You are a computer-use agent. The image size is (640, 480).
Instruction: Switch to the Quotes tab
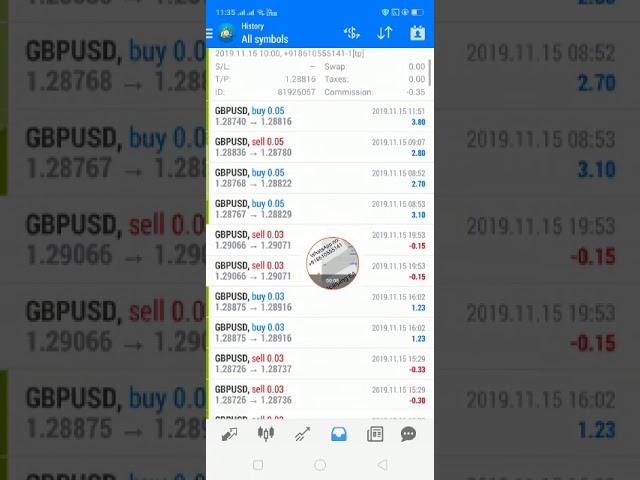[229, 434]
